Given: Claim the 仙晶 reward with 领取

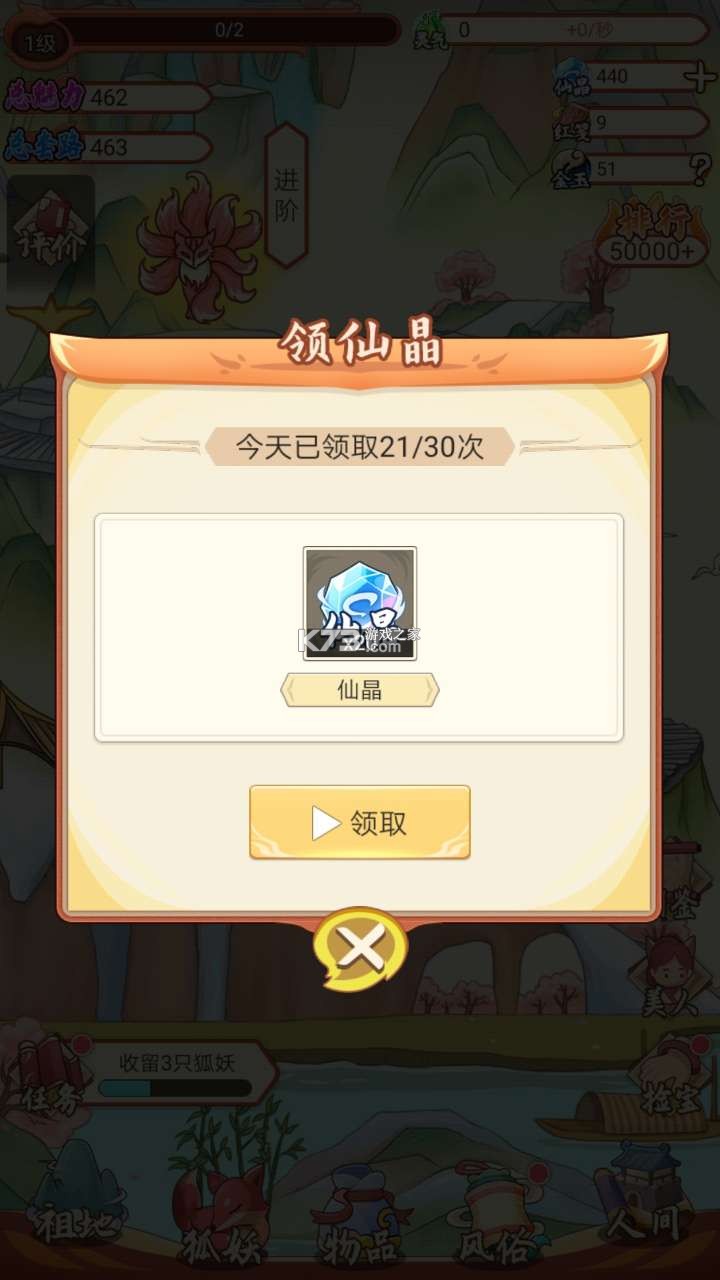Looking at the screenshot, I should point(360,822).
